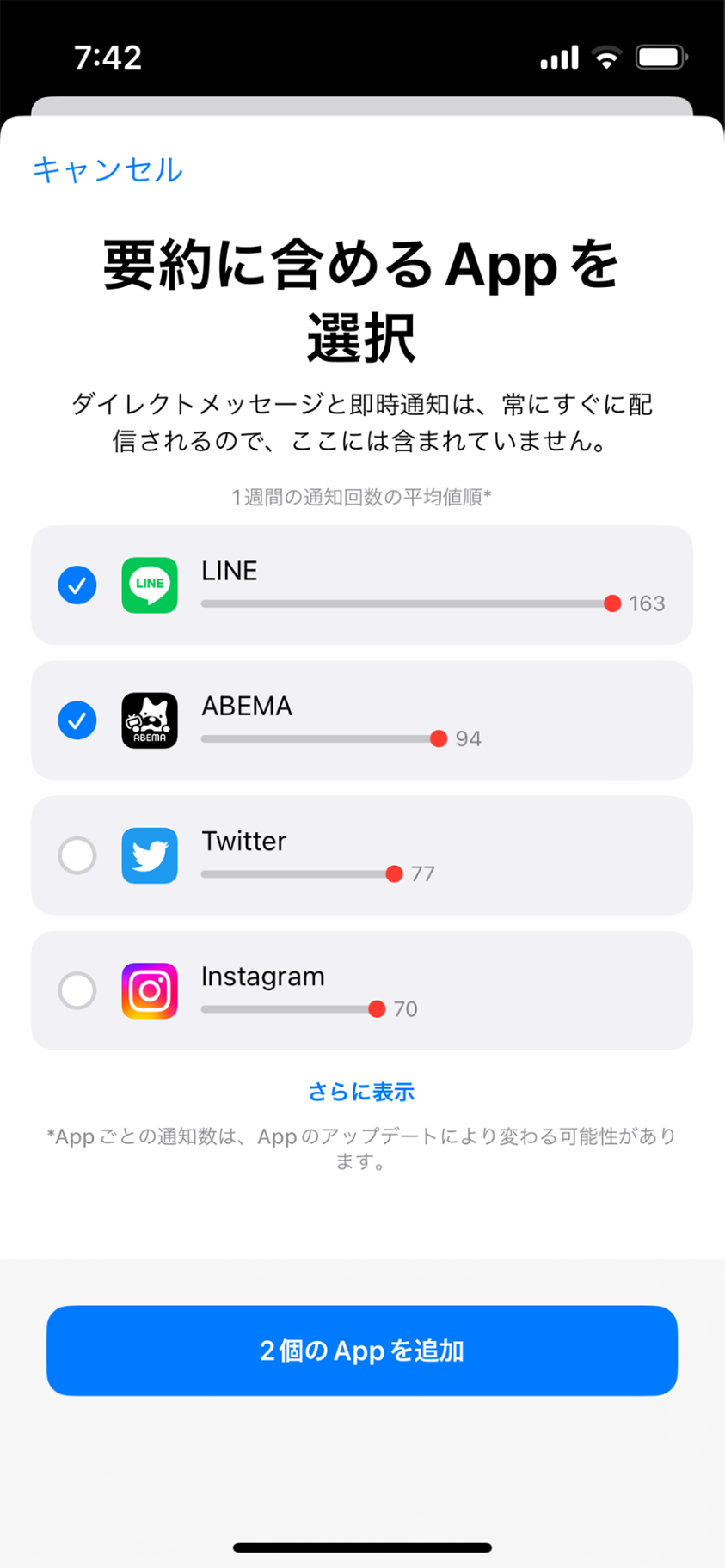Include Instagram in the summary
Viewport: 725px width, 1568px height.
(77, 990)
